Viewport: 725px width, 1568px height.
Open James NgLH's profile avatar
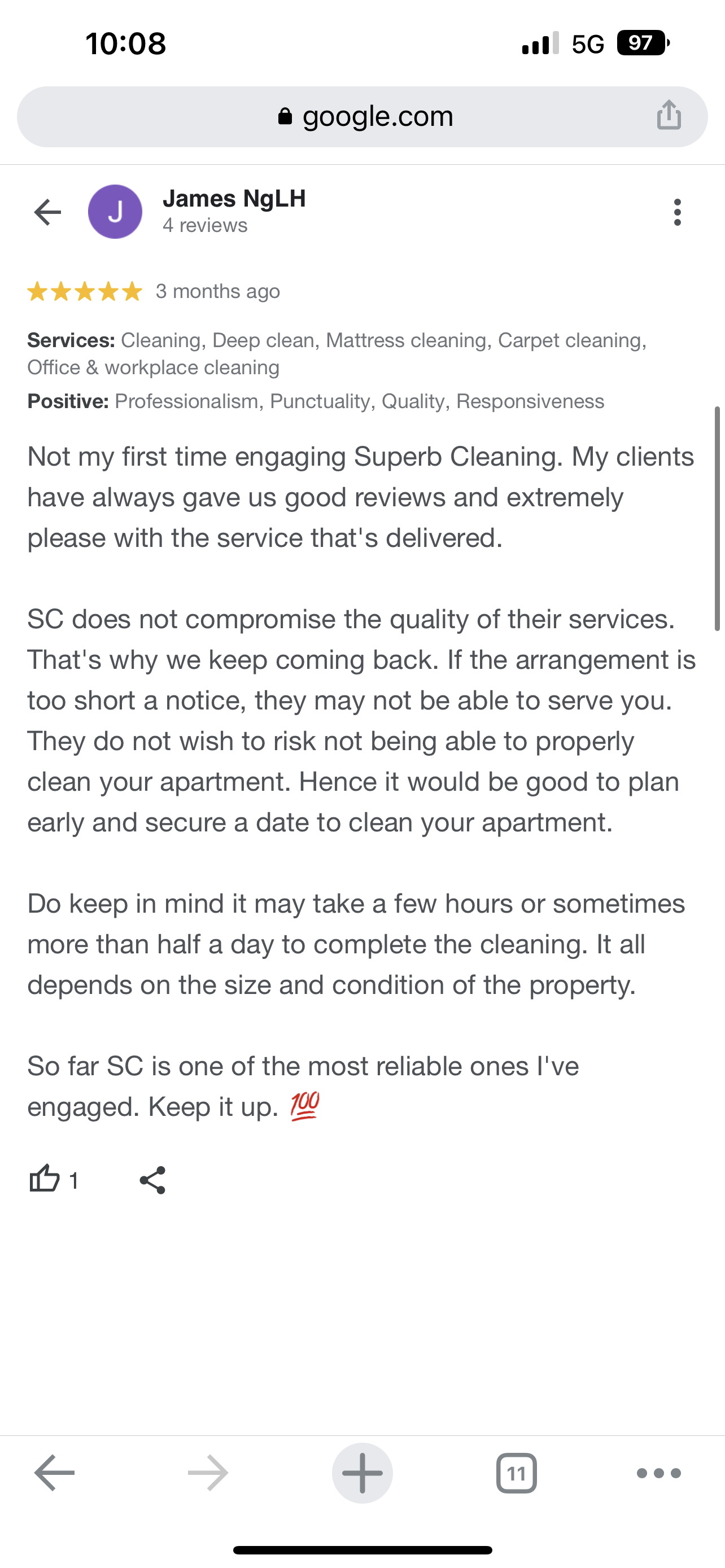[x=115, y=212]
